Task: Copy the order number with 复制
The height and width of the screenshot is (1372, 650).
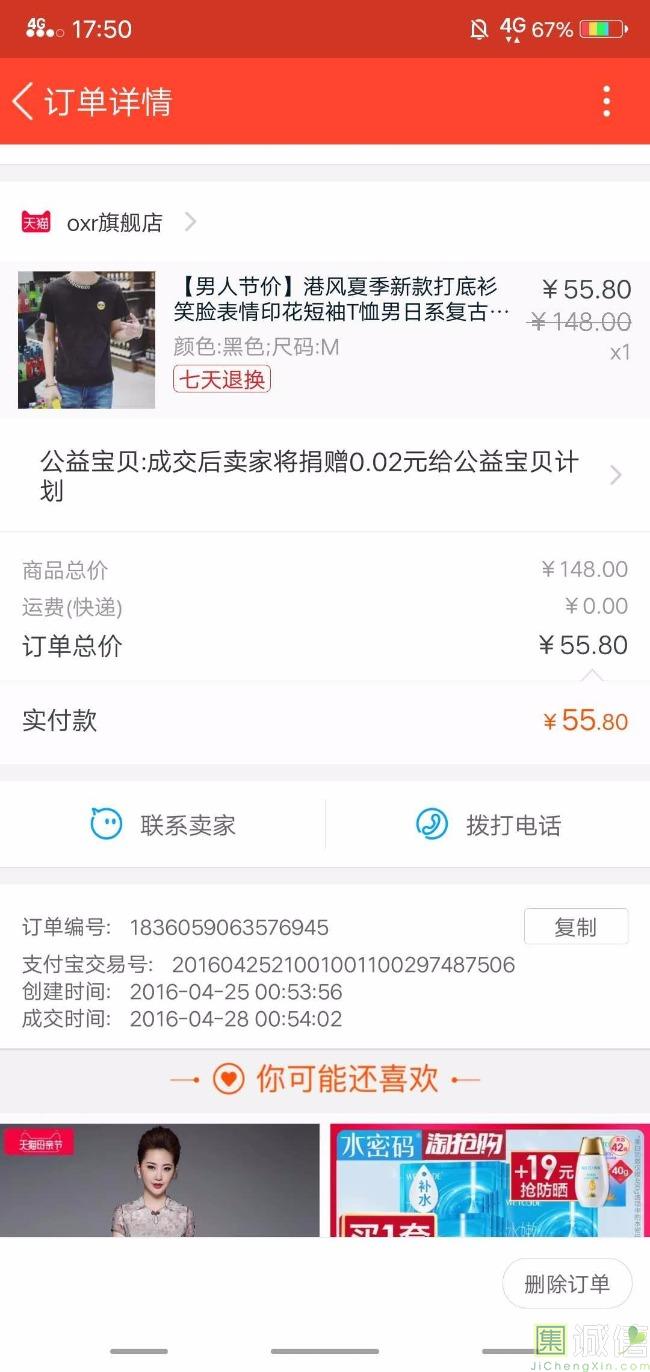Action: pyautogui.click(x=575, y=927)
